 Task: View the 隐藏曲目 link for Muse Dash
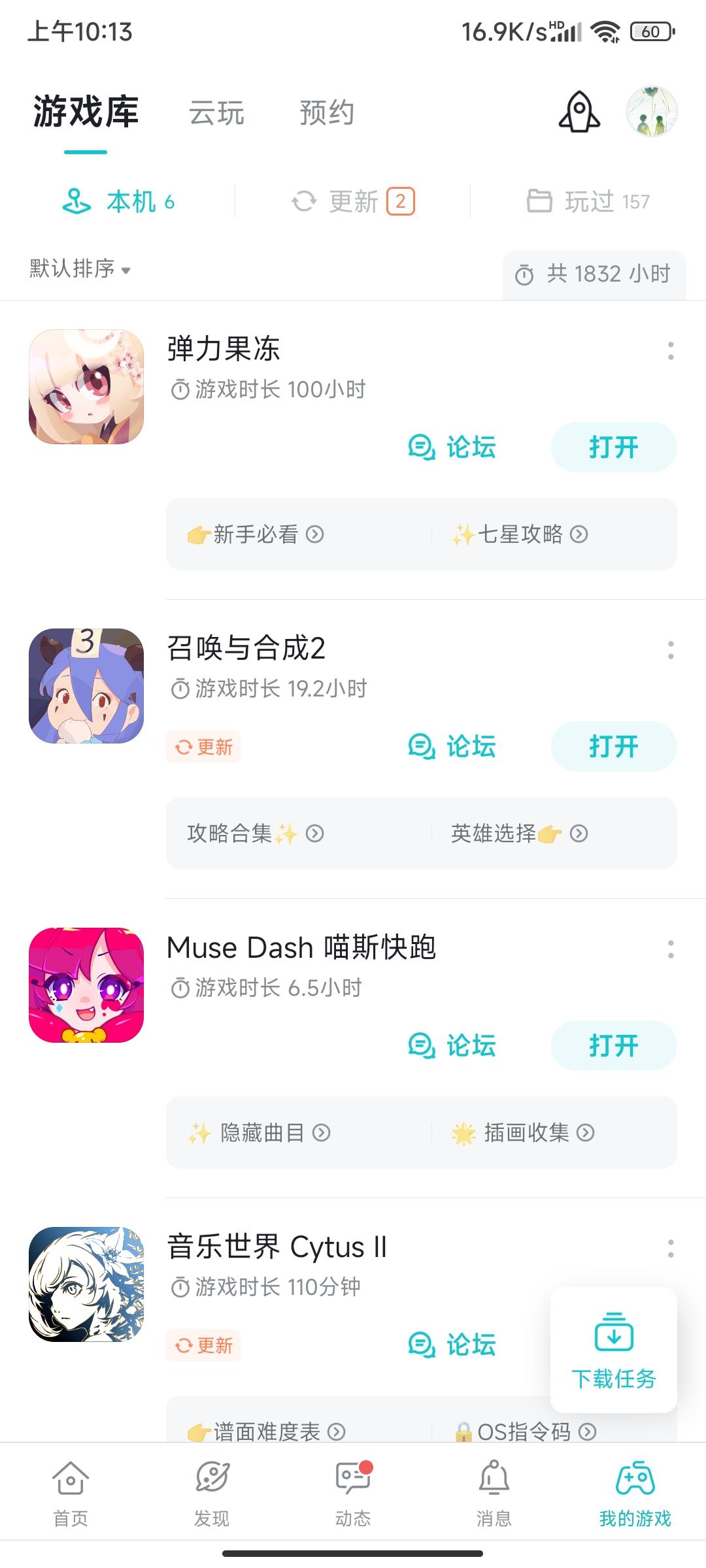[260, 1133]
